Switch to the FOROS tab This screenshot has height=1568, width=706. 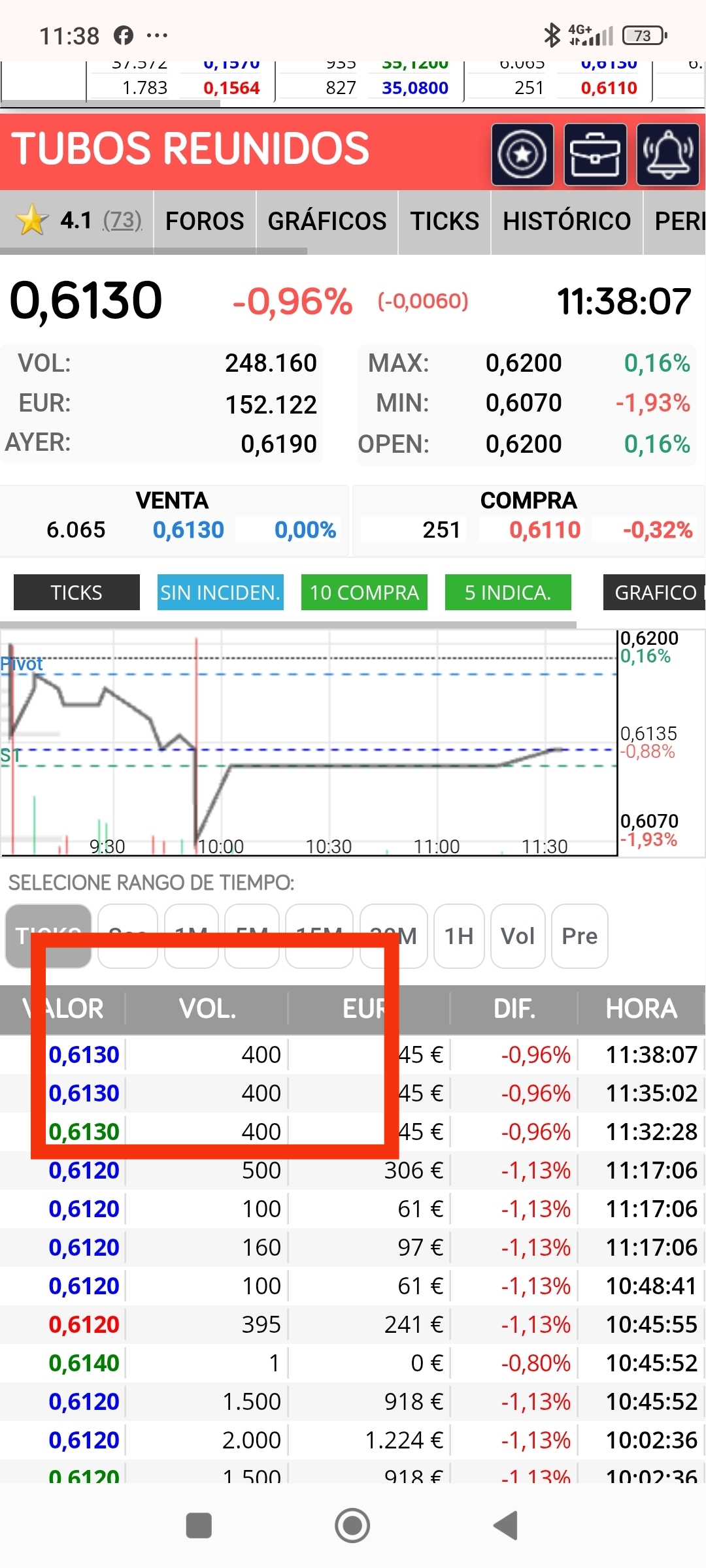click(x=205, y=221)
